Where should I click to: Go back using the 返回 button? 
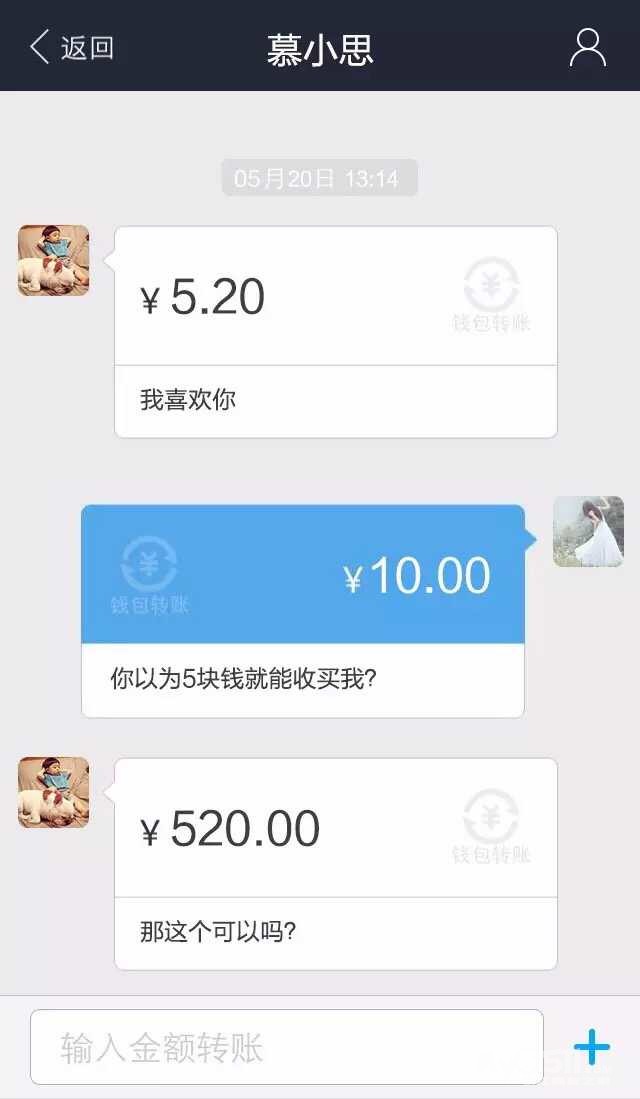point(72,47)
